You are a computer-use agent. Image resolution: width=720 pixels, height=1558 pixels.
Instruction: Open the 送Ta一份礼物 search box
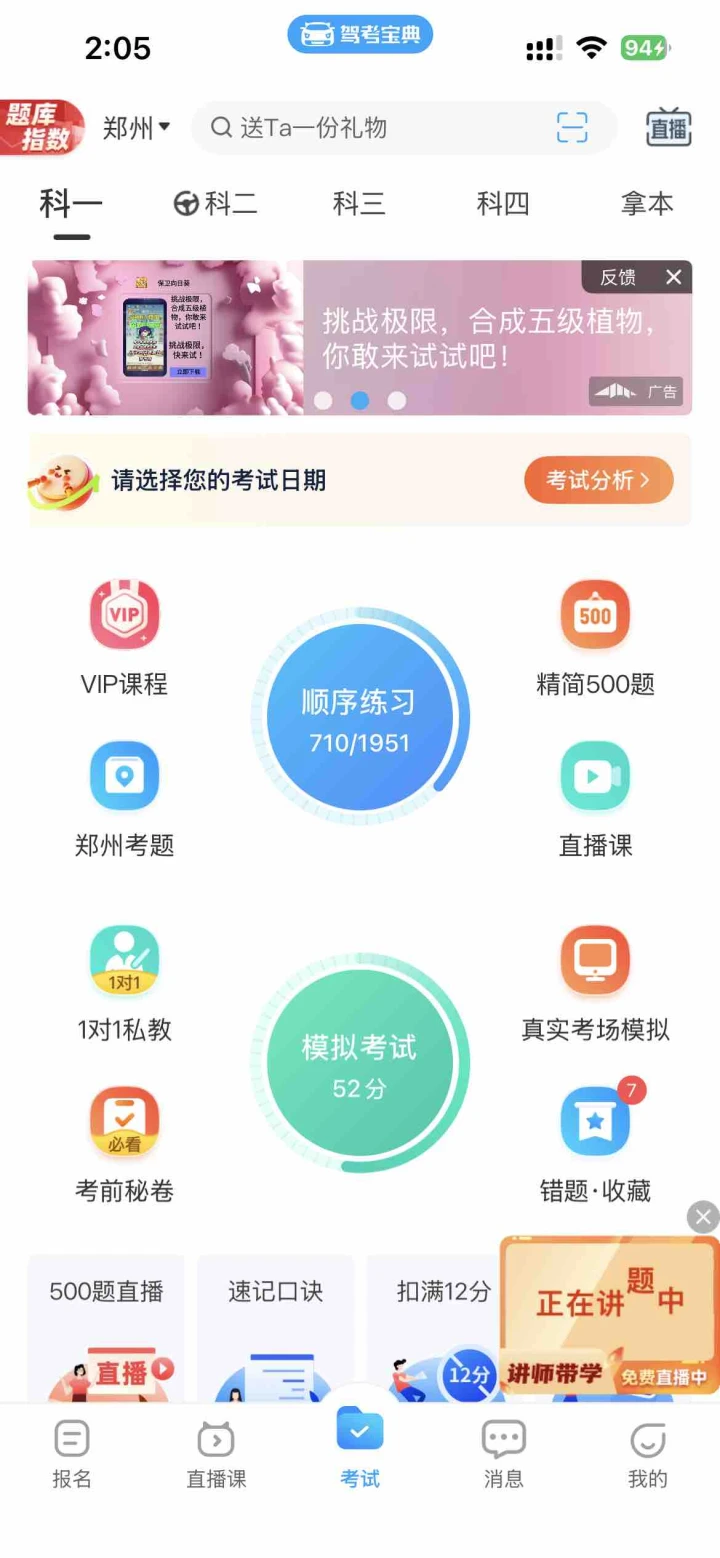click(380, 128)
